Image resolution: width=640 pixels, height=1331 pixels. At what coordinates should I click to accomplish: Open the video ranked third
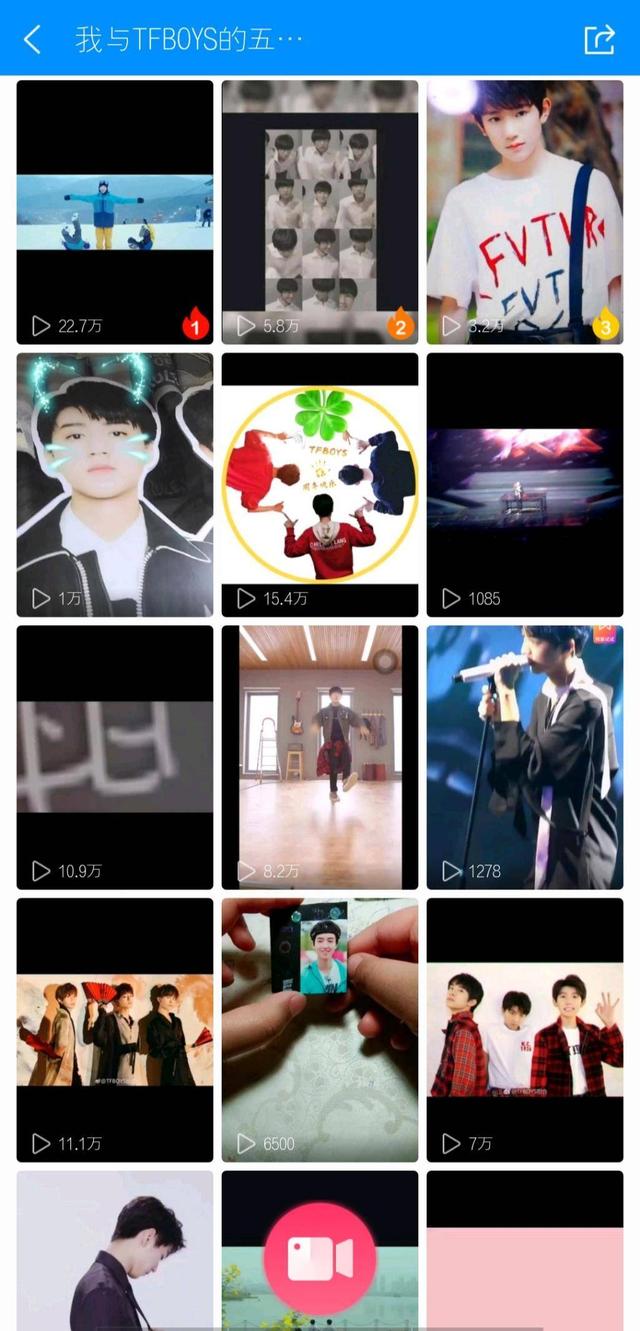(525, 212)
